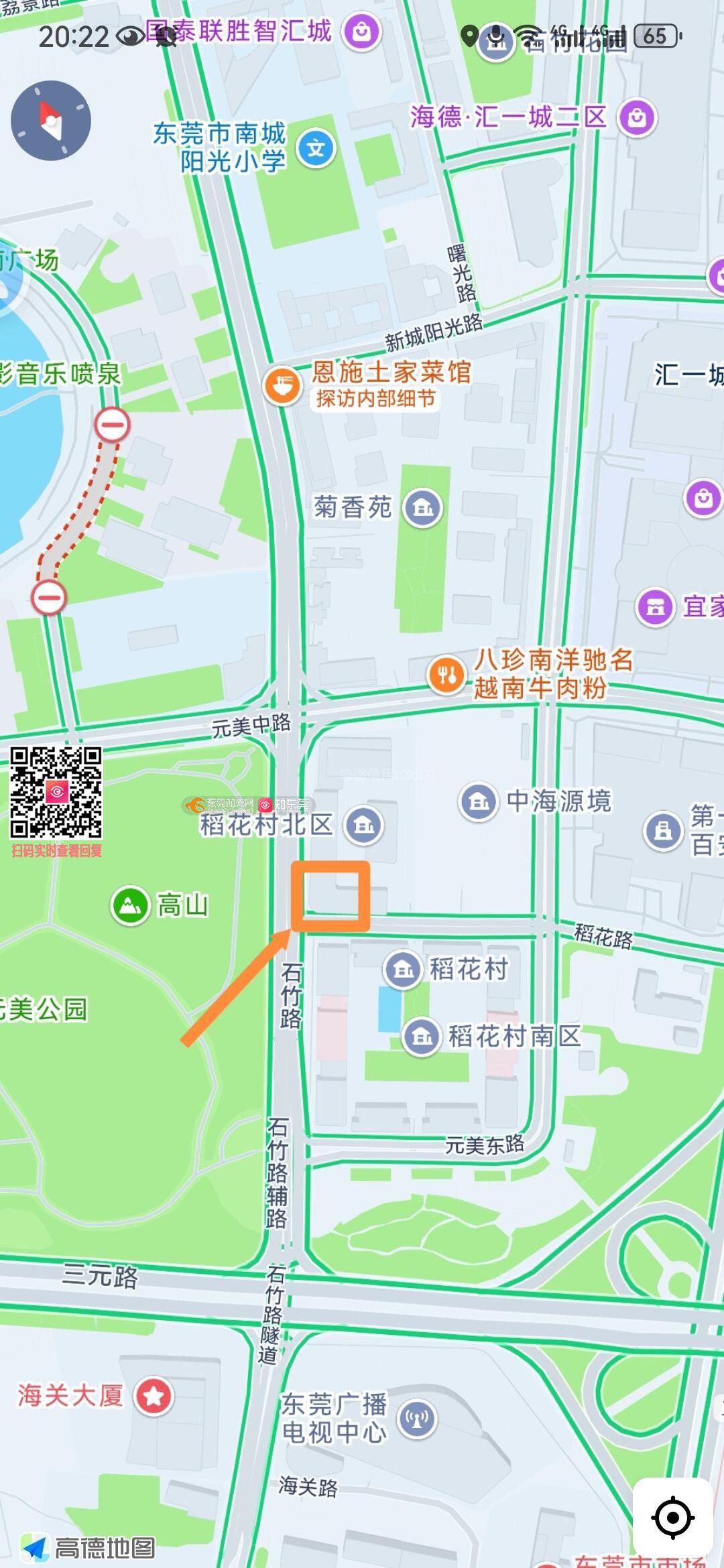Open the 稻花村南区 marker
Viewport: 724px width, 1568px height.
click(422, 1036)
